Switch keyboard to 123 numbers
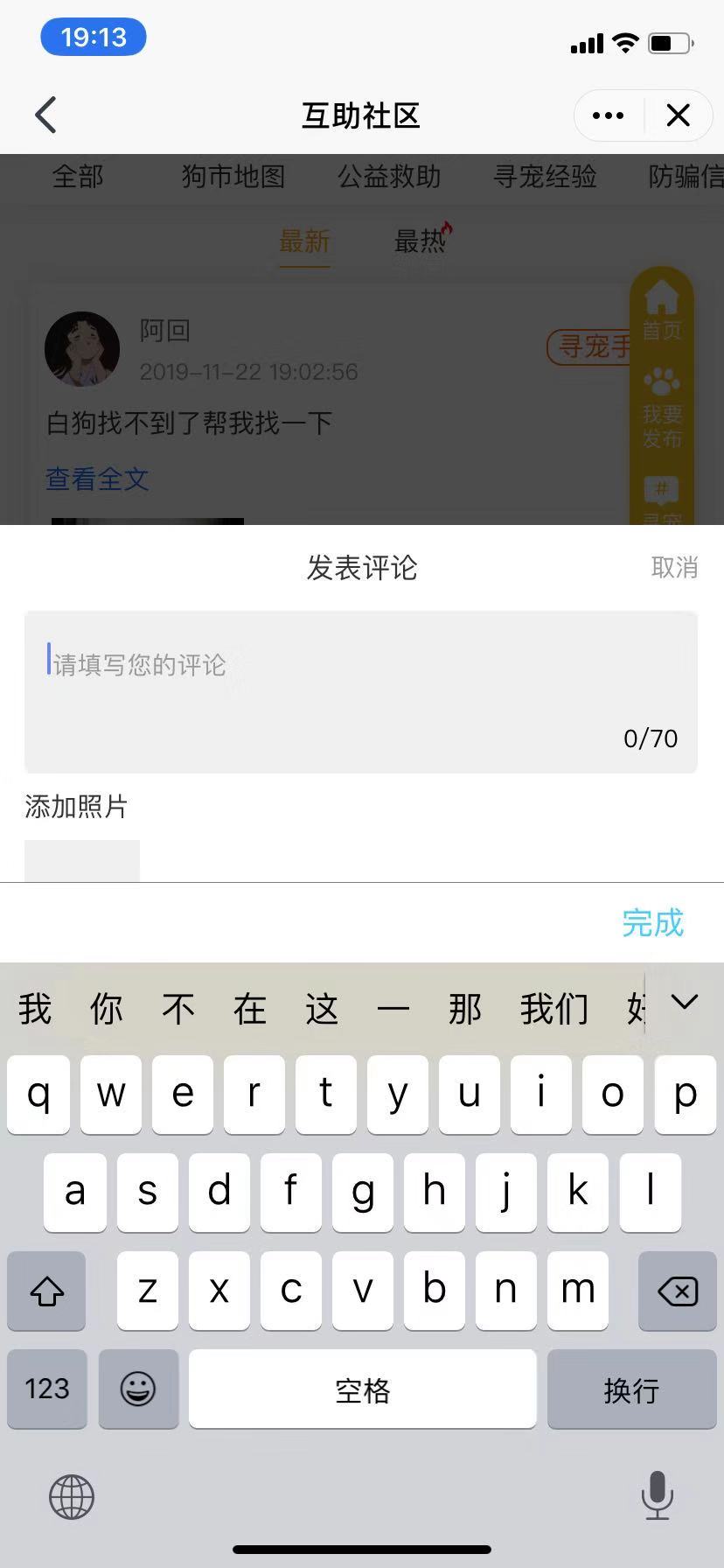This screenshot has width=724, height=1568. [47, 1389]
